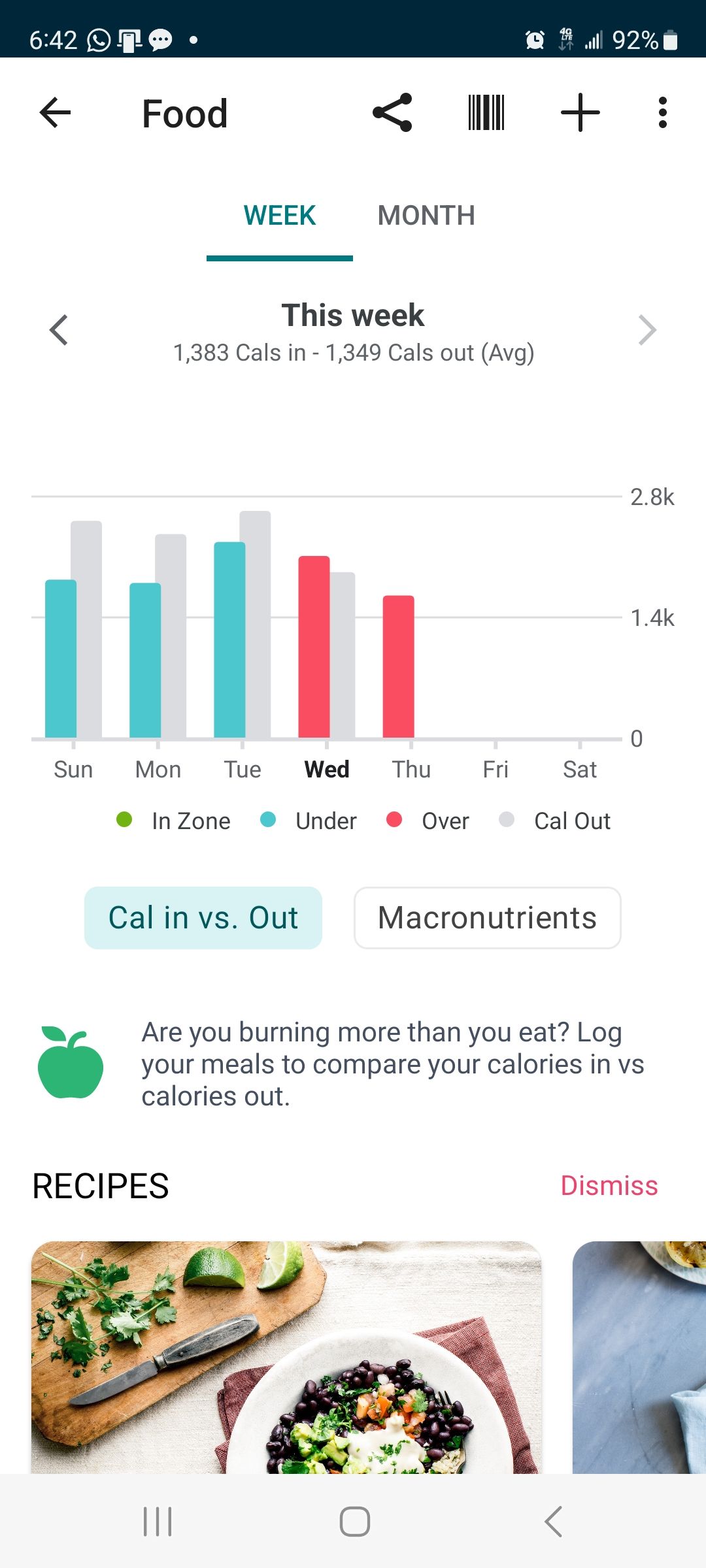Open the overflow menu
706x1568 pixels.
(662, 113)
